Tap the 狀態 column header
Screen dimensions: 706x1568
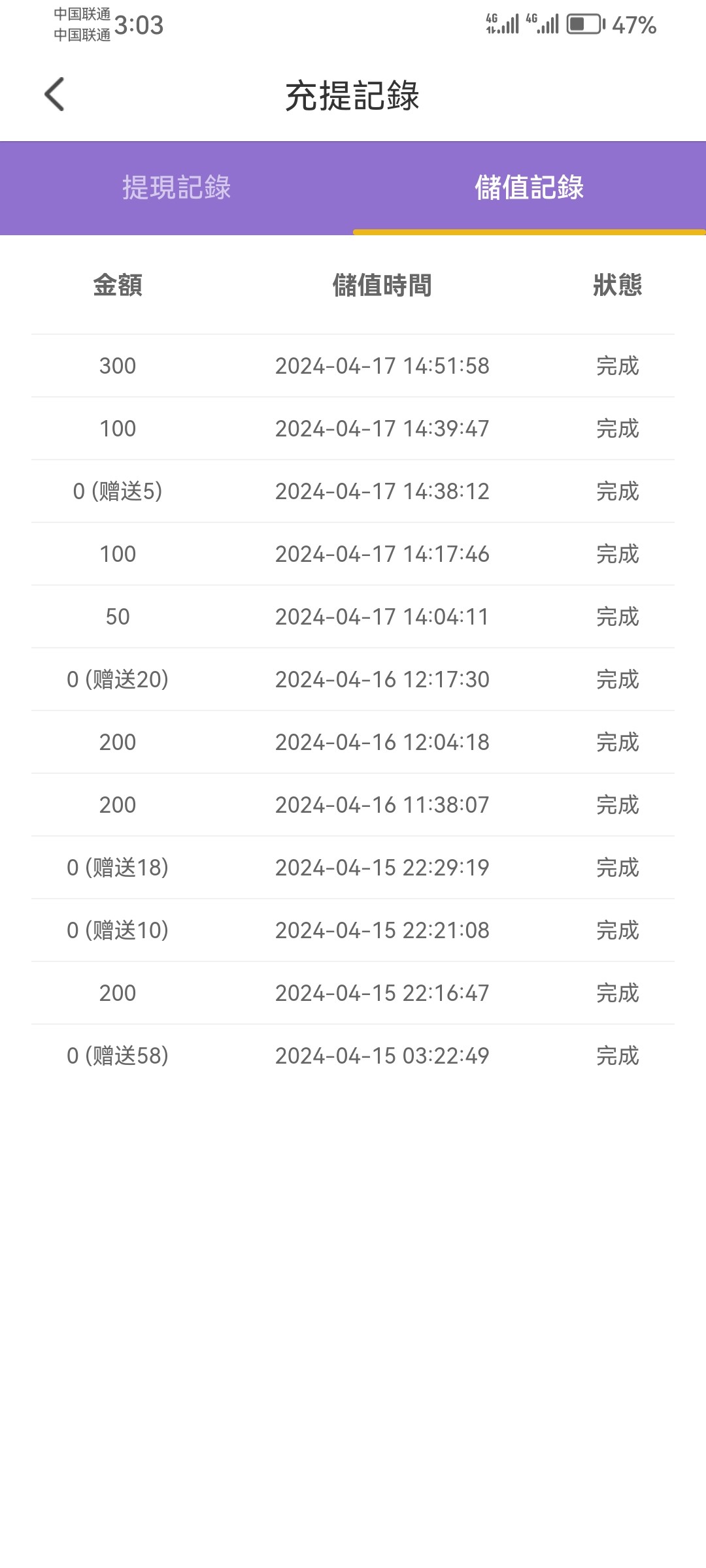click(x=617, y=286)
